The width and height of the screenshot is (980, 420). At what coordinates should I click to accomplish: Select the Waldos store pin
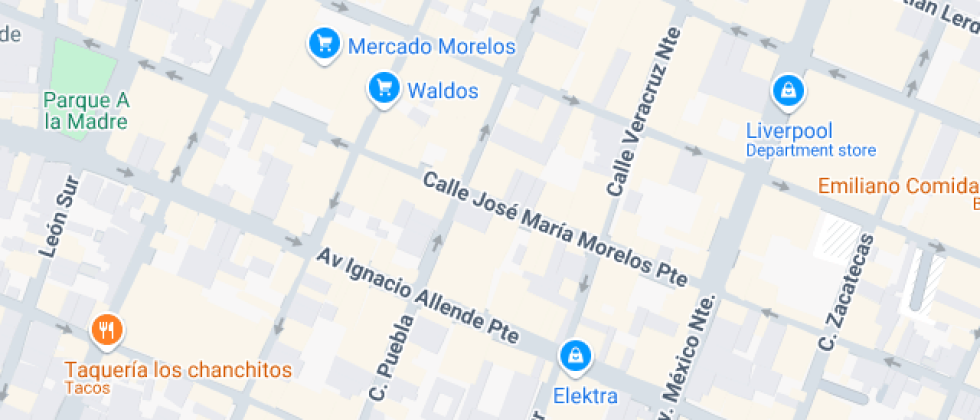pos(383,89)
